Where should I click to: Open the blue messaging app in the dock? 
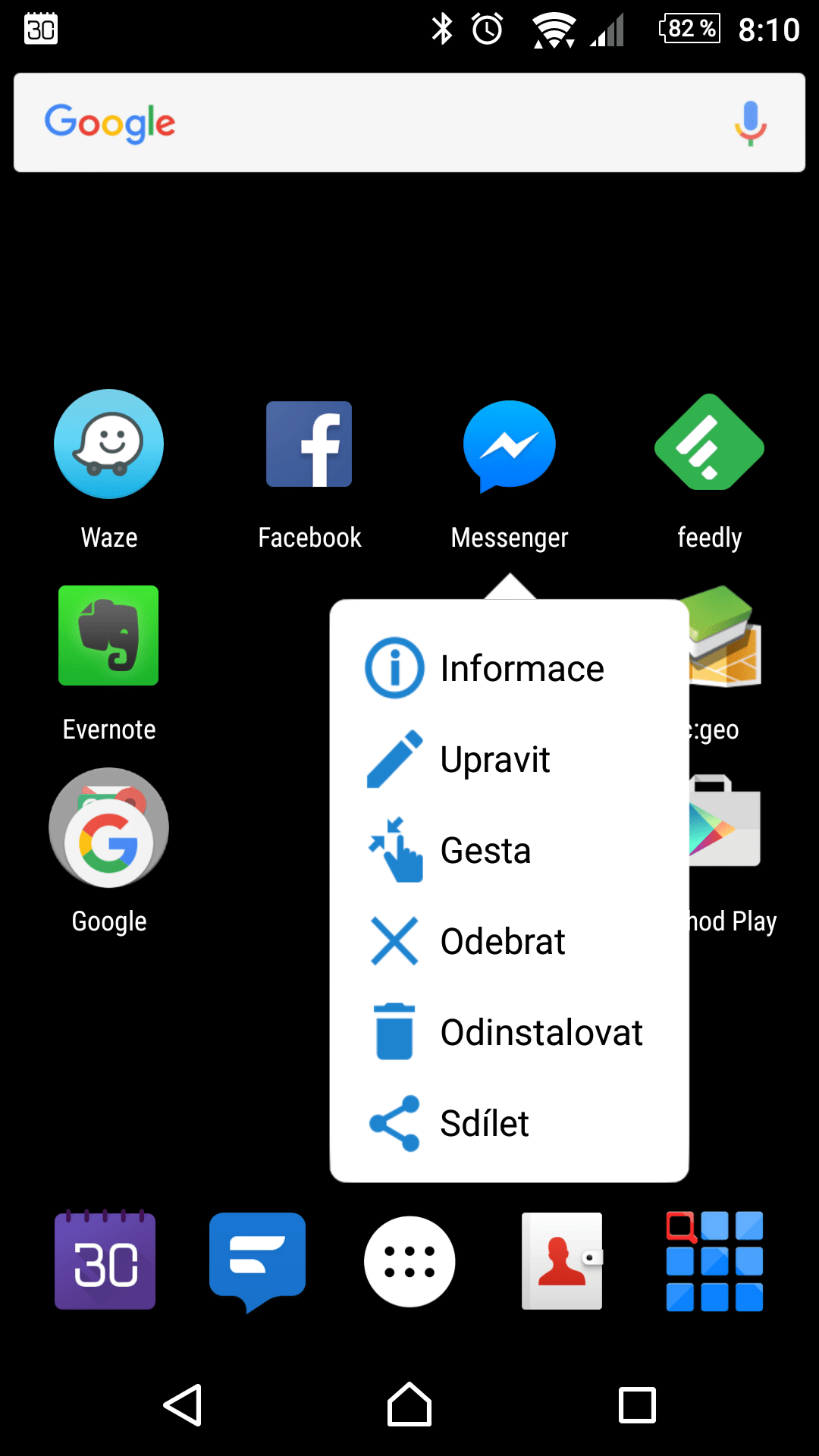coord(258,1261)
